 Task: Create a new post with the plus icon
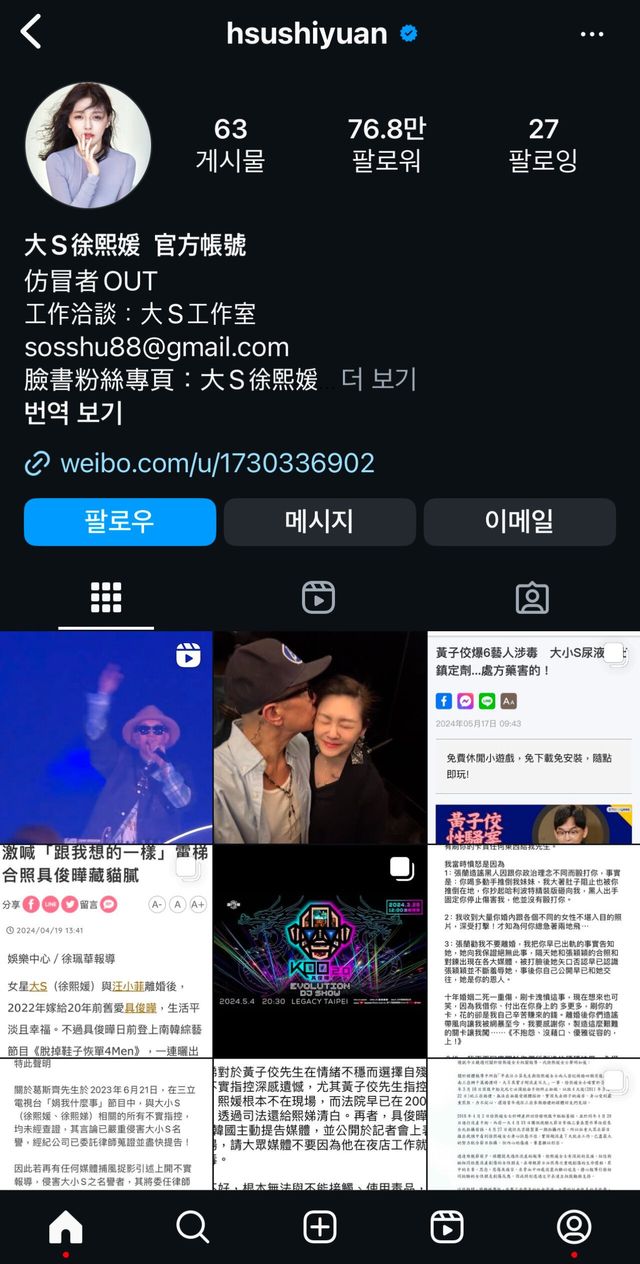pos(320,1226)
